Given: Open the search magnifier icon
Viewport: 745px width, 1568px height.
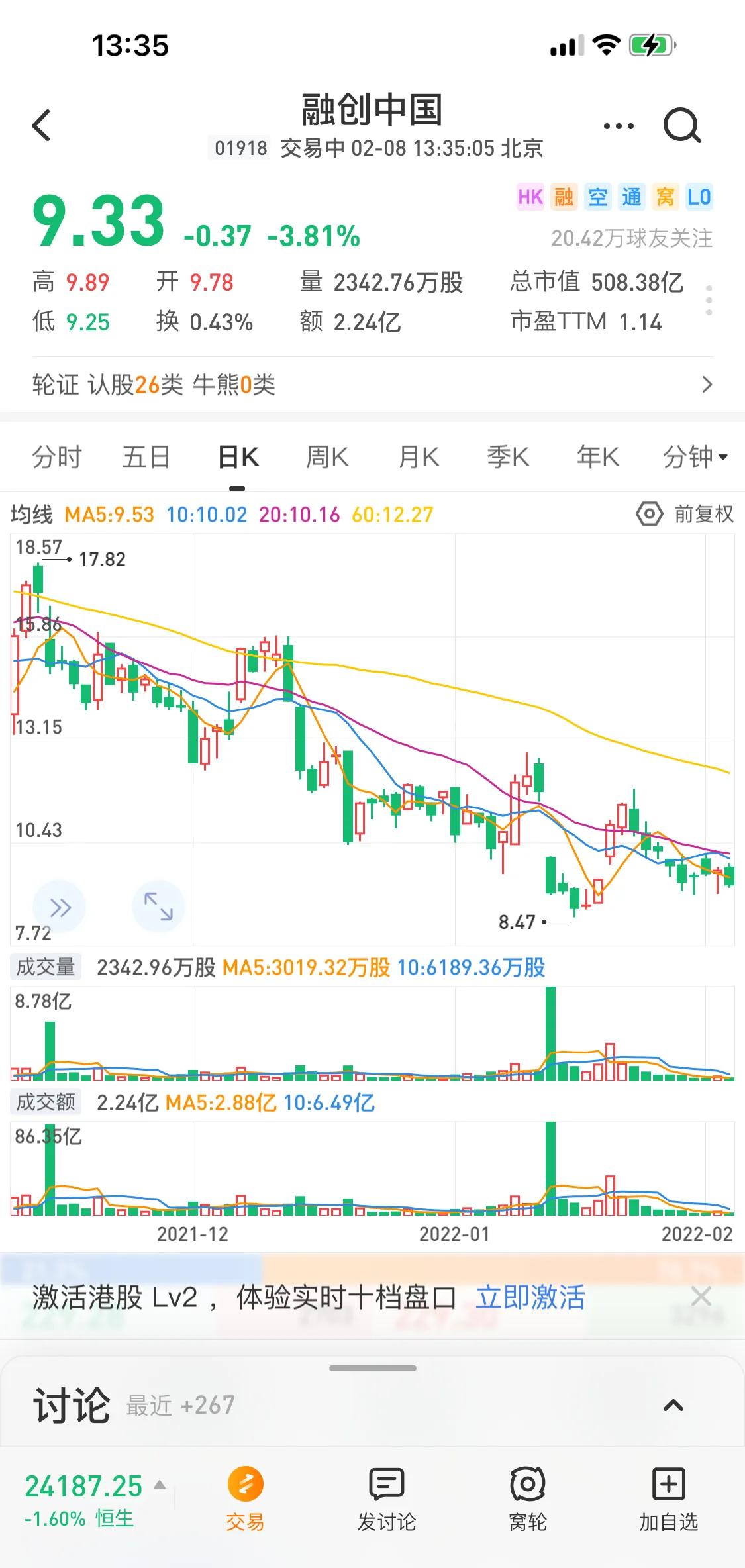Looking at the screenshot, I should [x=682, y=126].
